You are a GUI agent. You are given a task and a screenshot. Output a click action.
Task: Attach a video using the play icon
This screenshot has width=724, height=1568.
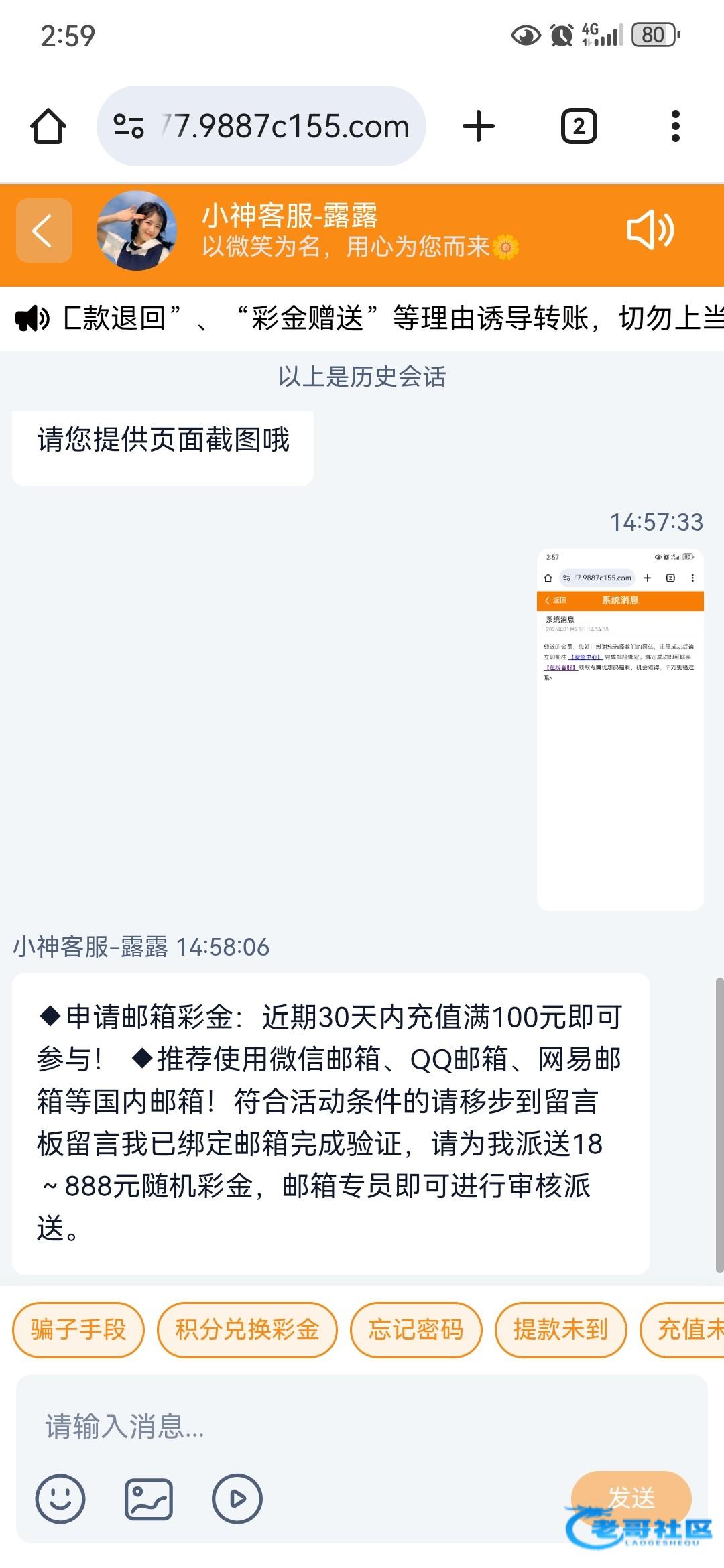[237, 1498]
